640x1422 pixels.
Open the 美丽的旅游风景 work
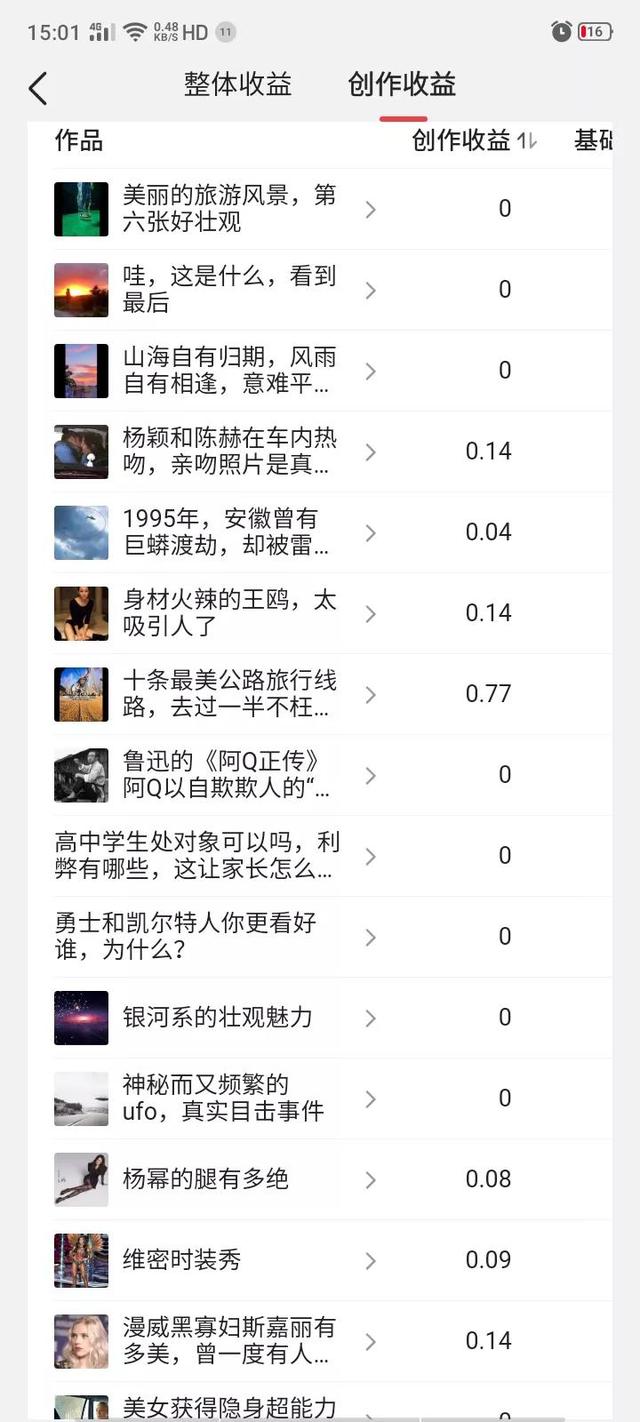[229, 208]
